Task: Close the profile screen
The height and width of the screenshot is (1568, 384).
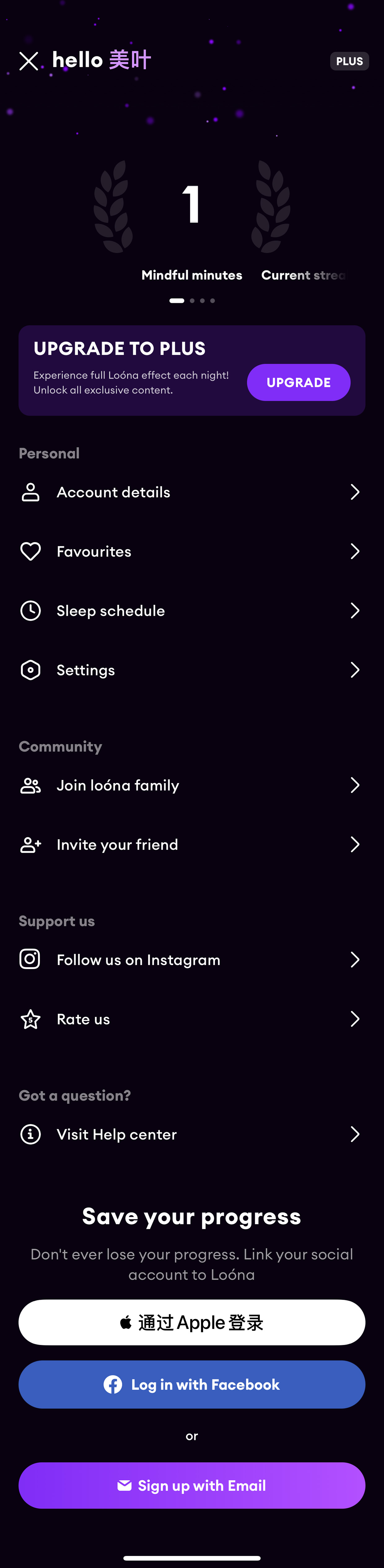Action: pyautogui.click(x=29, y=61)
